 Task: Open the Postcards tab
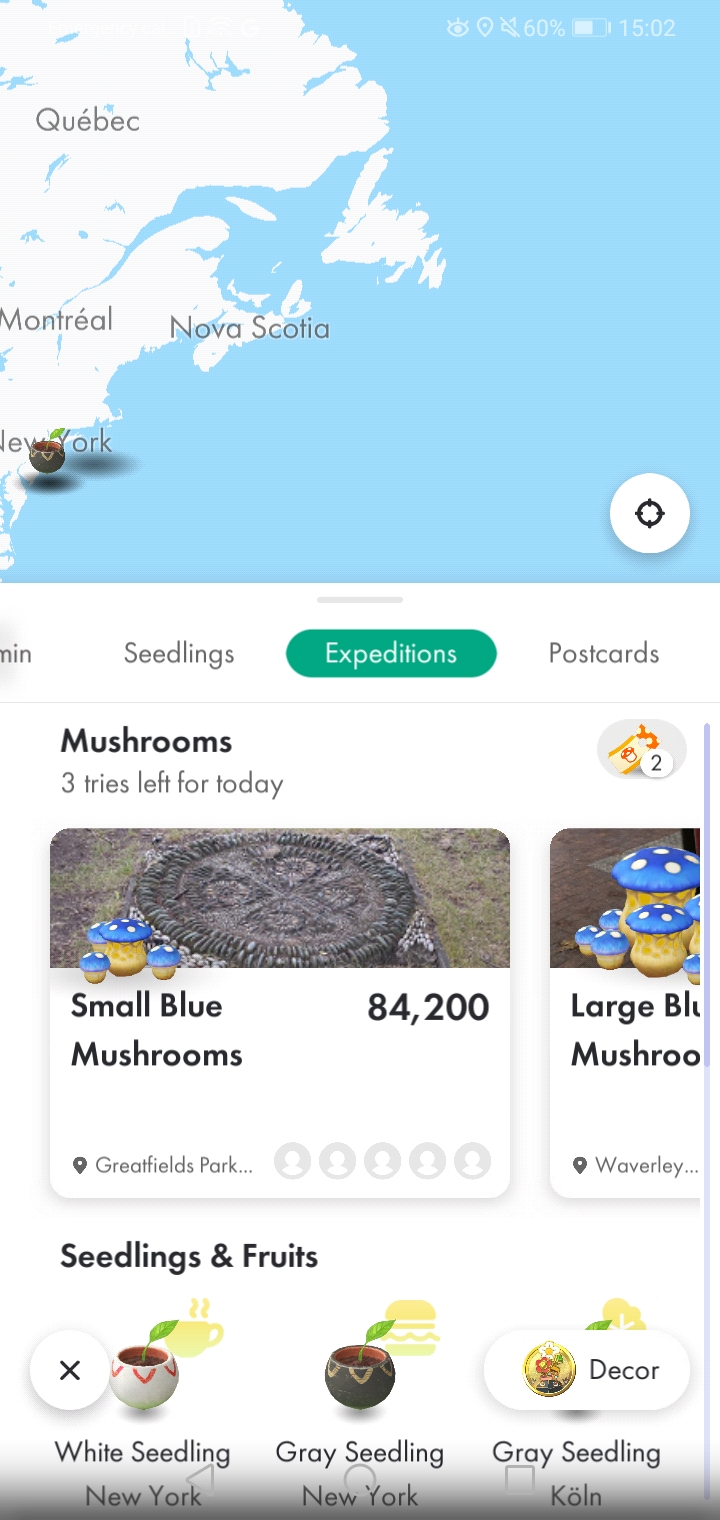[x=603, y=654]
